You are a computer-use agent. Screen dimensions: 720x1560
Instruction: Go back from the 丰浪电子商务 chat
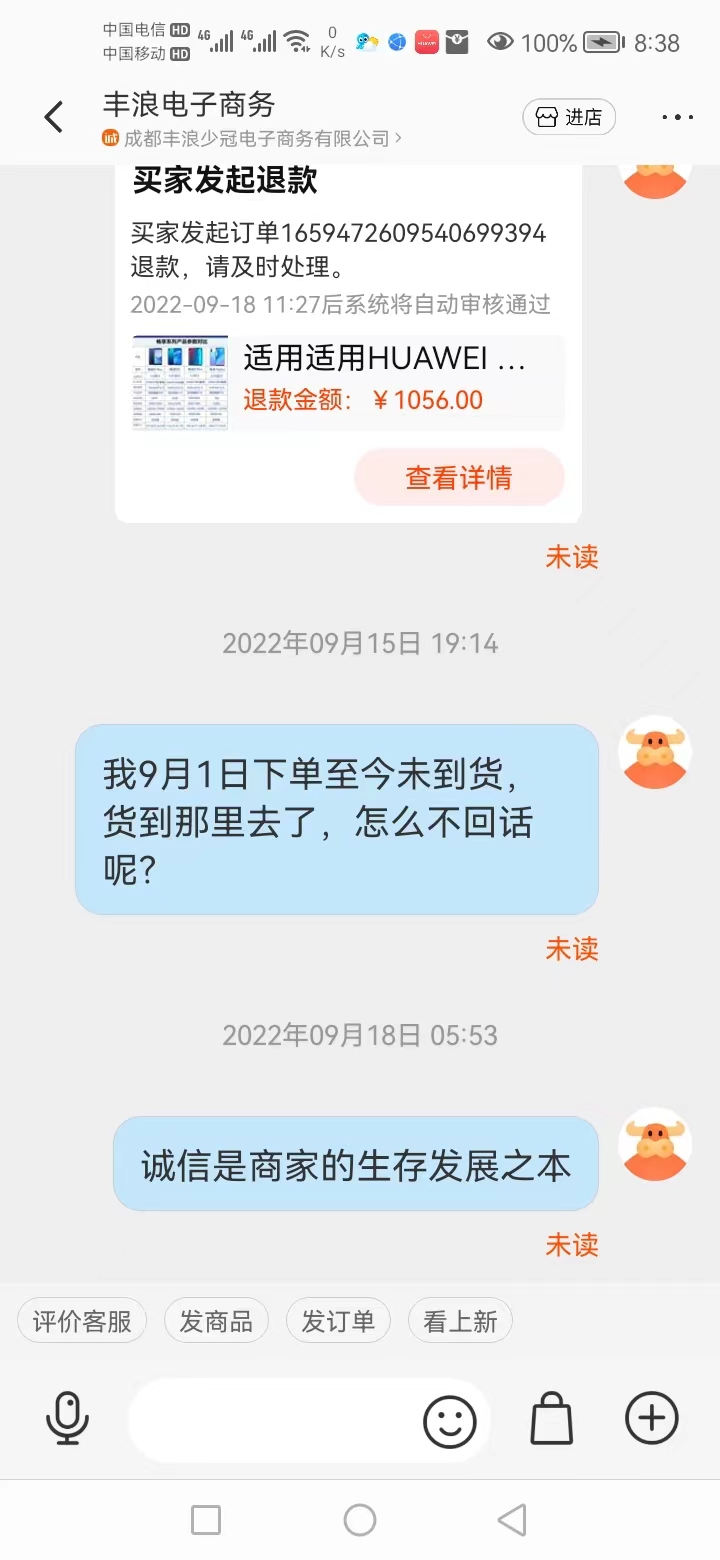tap(54, 117)
